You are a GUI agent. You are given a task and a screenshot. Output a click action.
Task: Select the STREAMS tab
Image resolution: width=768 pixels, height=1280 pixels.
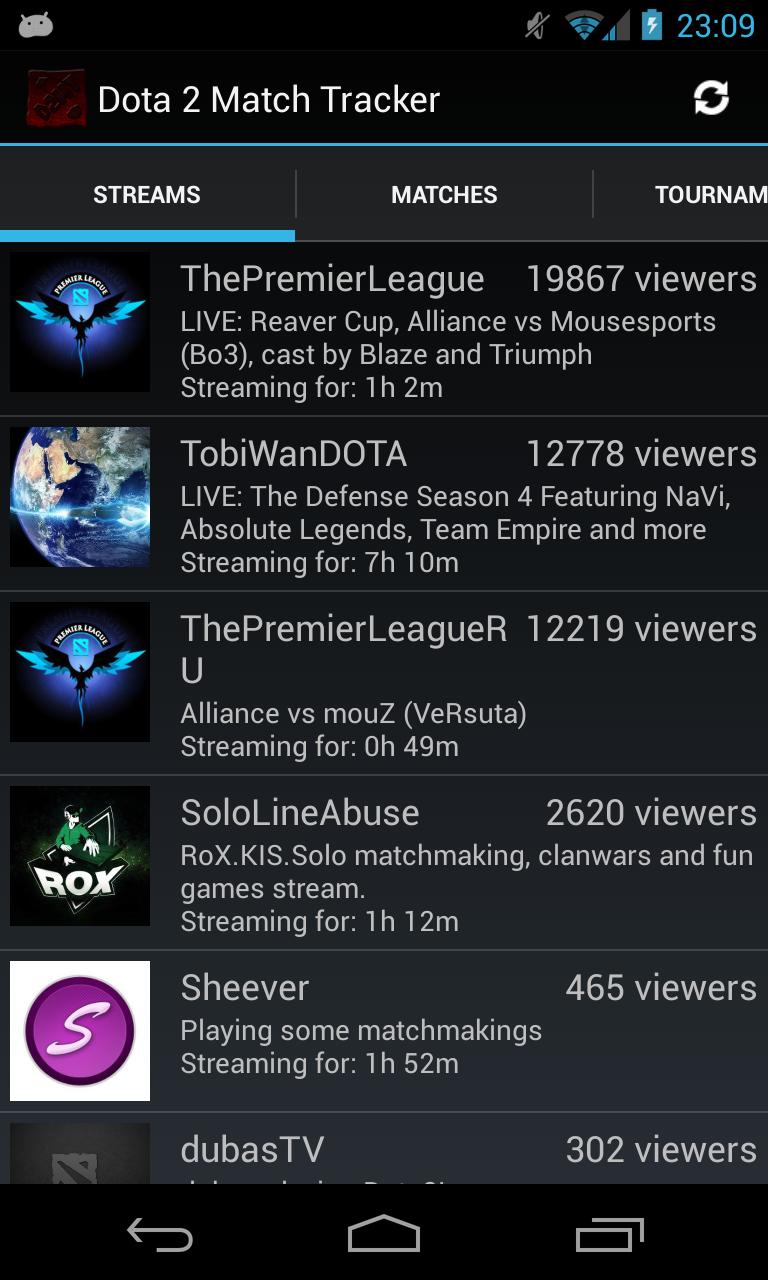click(146, 194)
